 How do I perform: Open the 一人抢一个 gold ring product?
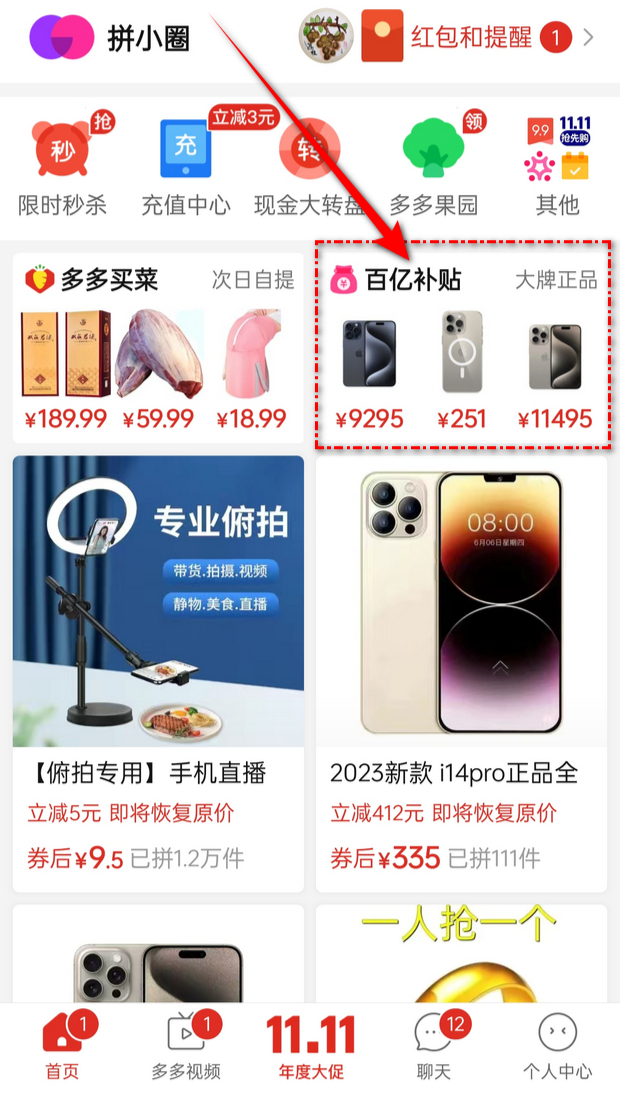[461, 954]
